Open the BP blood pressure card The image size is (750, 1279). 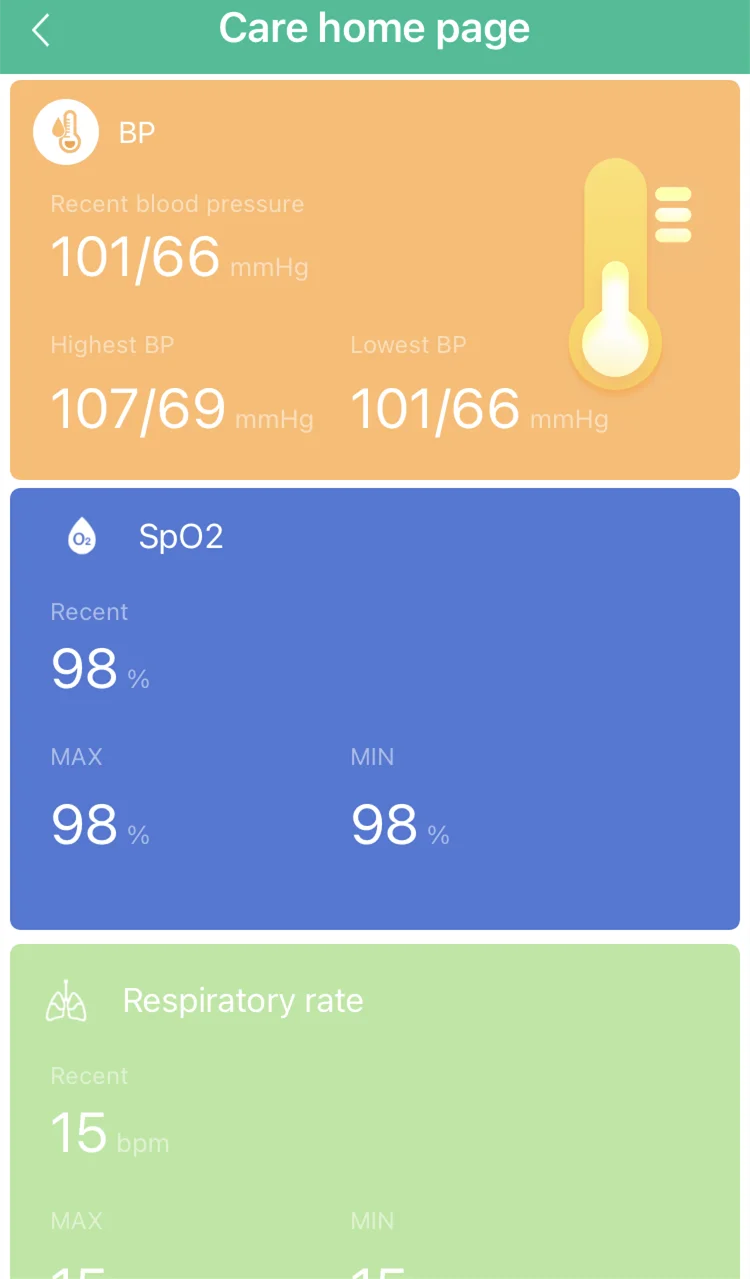point(374,280)
